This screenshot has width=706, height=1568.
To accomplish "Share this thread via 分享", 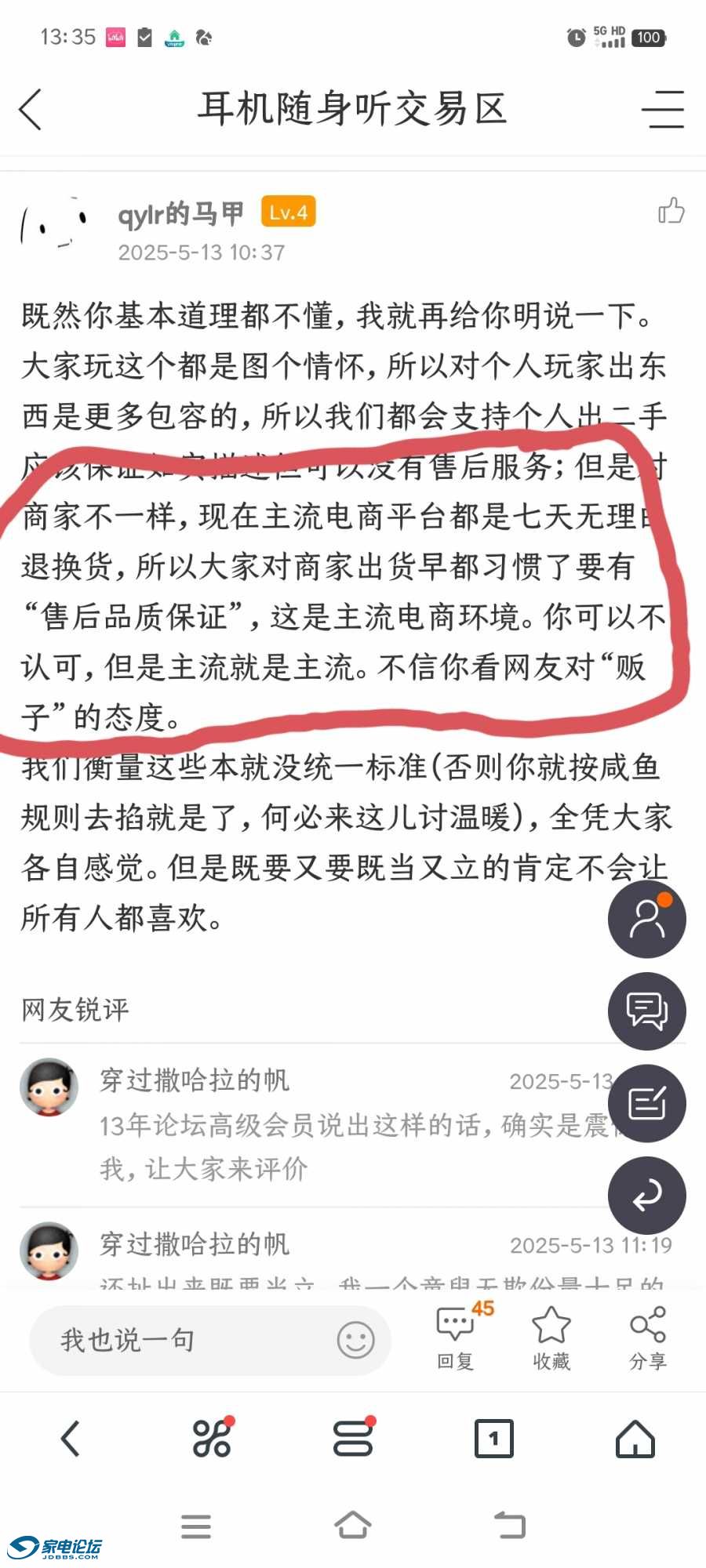I will tap(648, 1338).
